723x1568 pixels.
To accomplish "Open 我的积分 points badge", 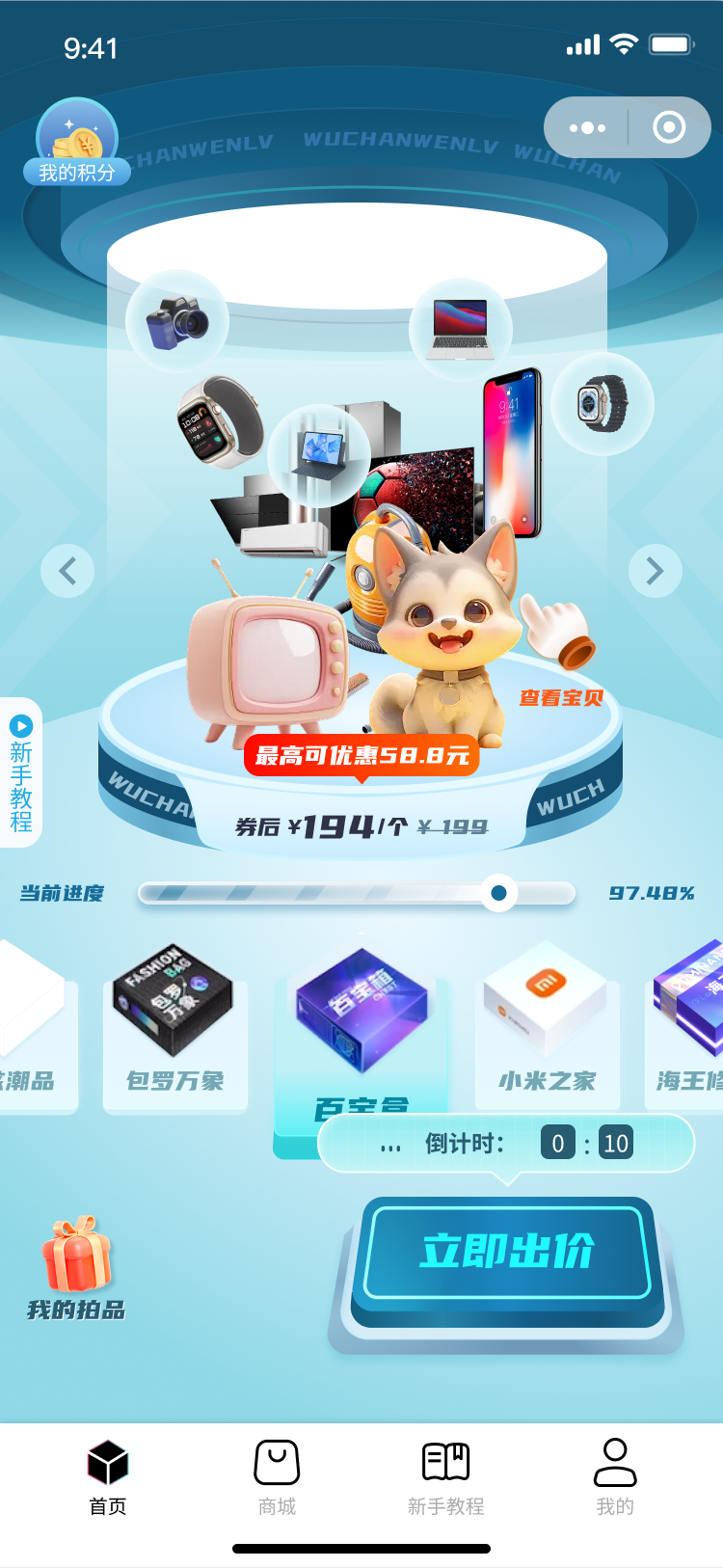I will pyautogui.click(x=76, y=146).
